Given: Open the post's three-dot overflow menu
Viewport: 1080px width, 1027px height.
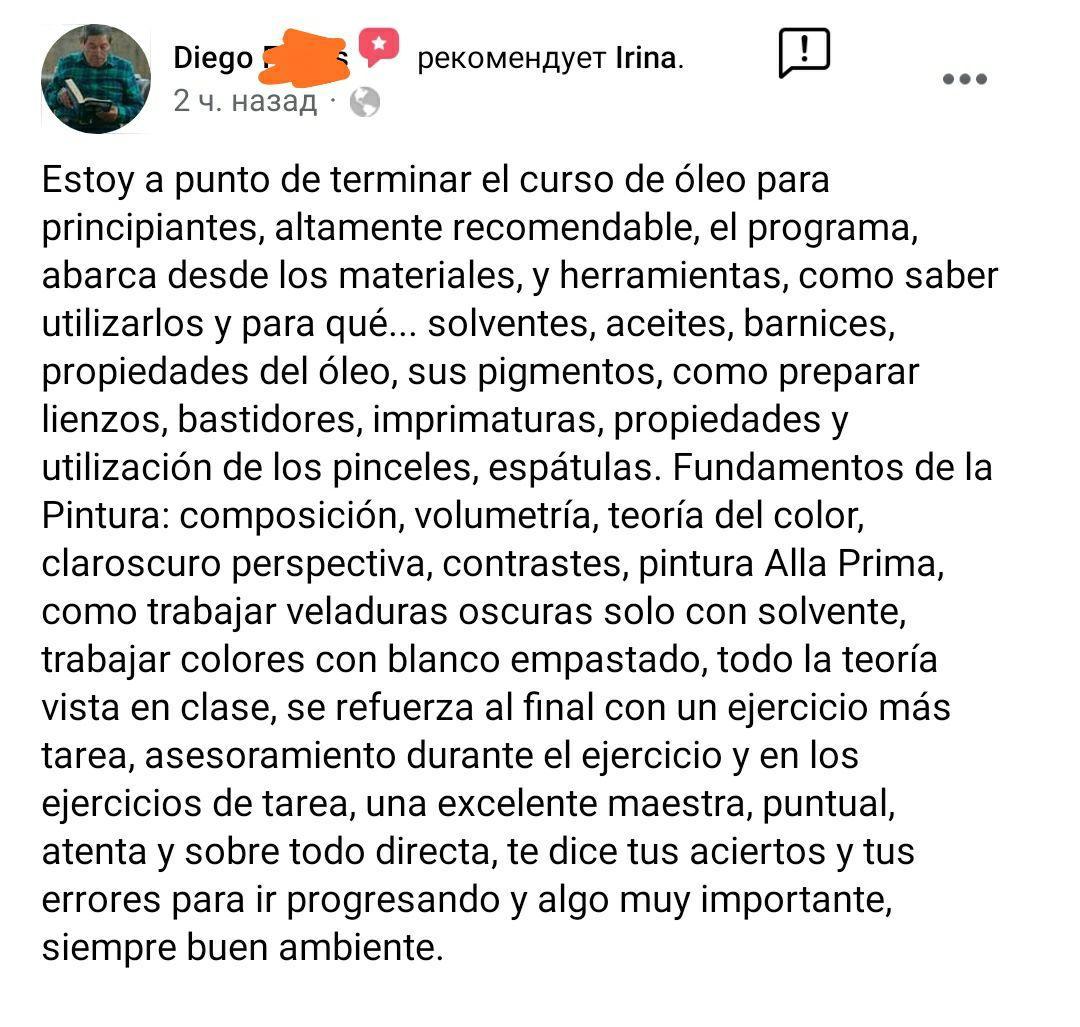Looking at the screenshot, I should [x=965, y=80].
